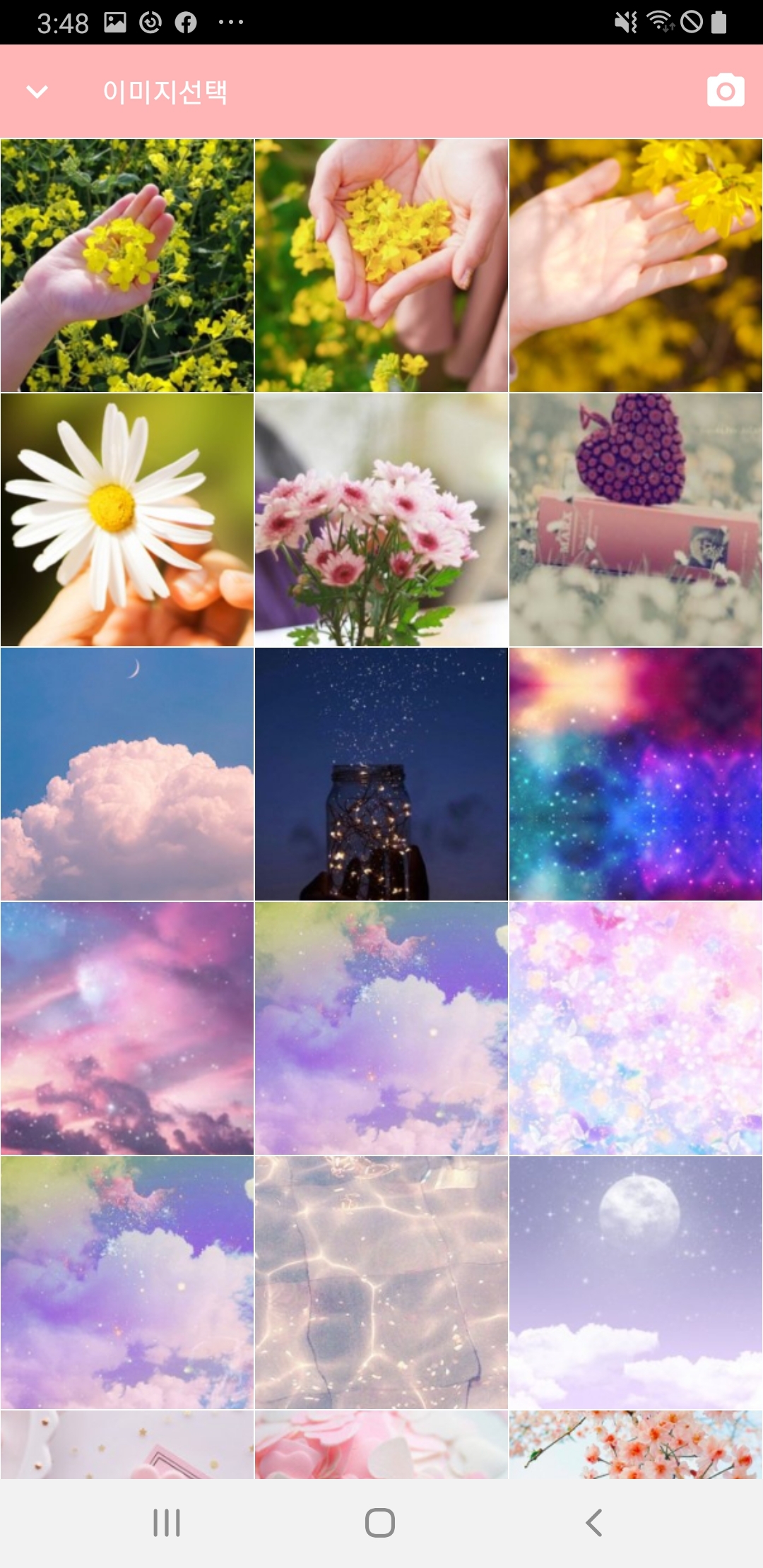763x1568 pixels.
Task: Pick the full moon over clouds image
Action: point(636,1283)
